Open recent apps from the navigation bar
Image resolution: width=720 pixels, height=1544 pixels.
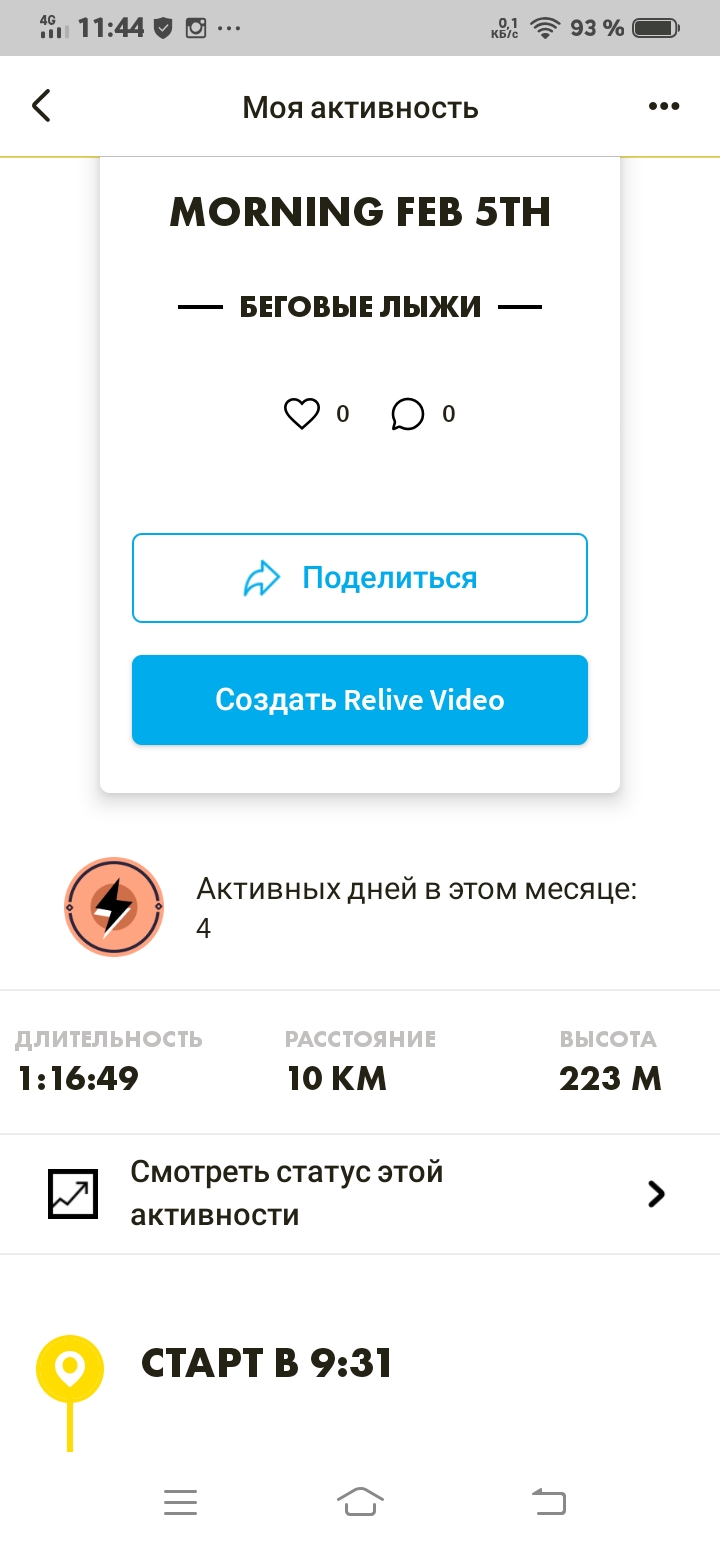point(181,1501)
